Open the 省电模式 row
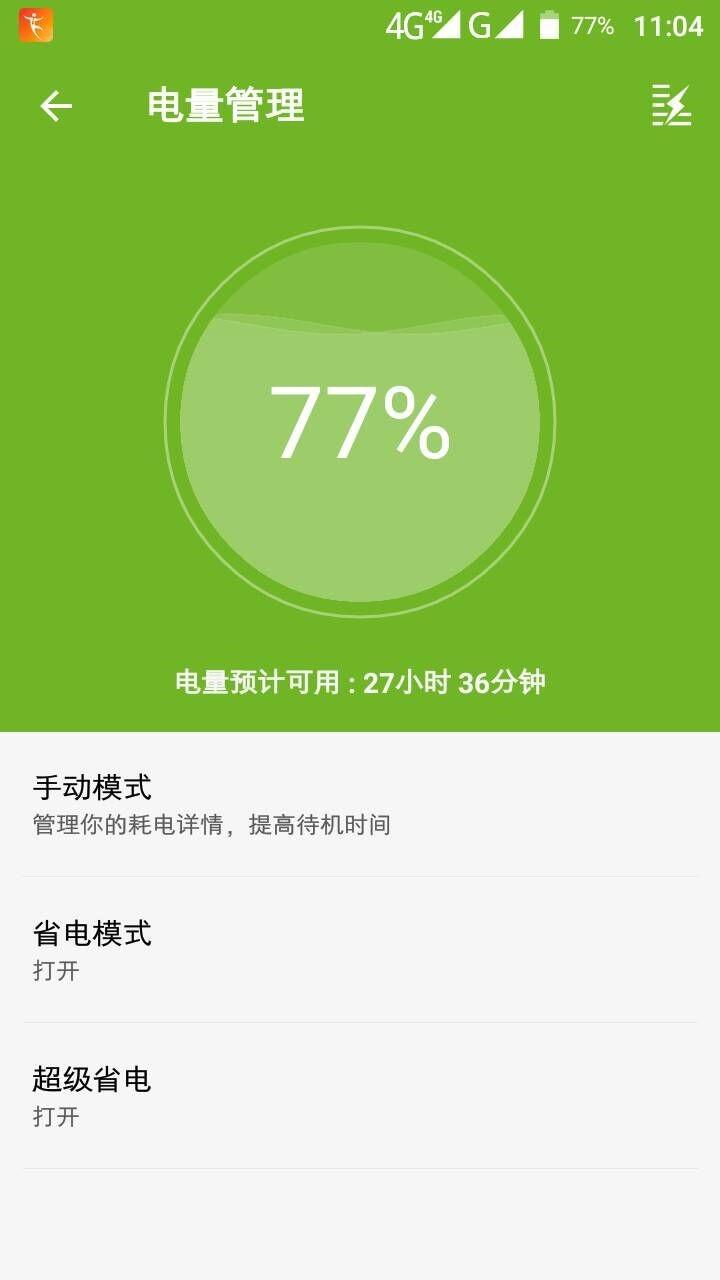 [360, 949]
